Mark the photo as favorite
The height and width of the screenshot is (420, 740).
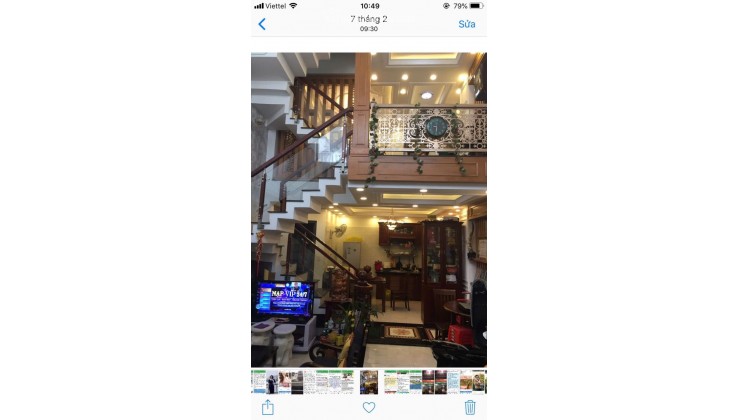(x=369, y=407)
